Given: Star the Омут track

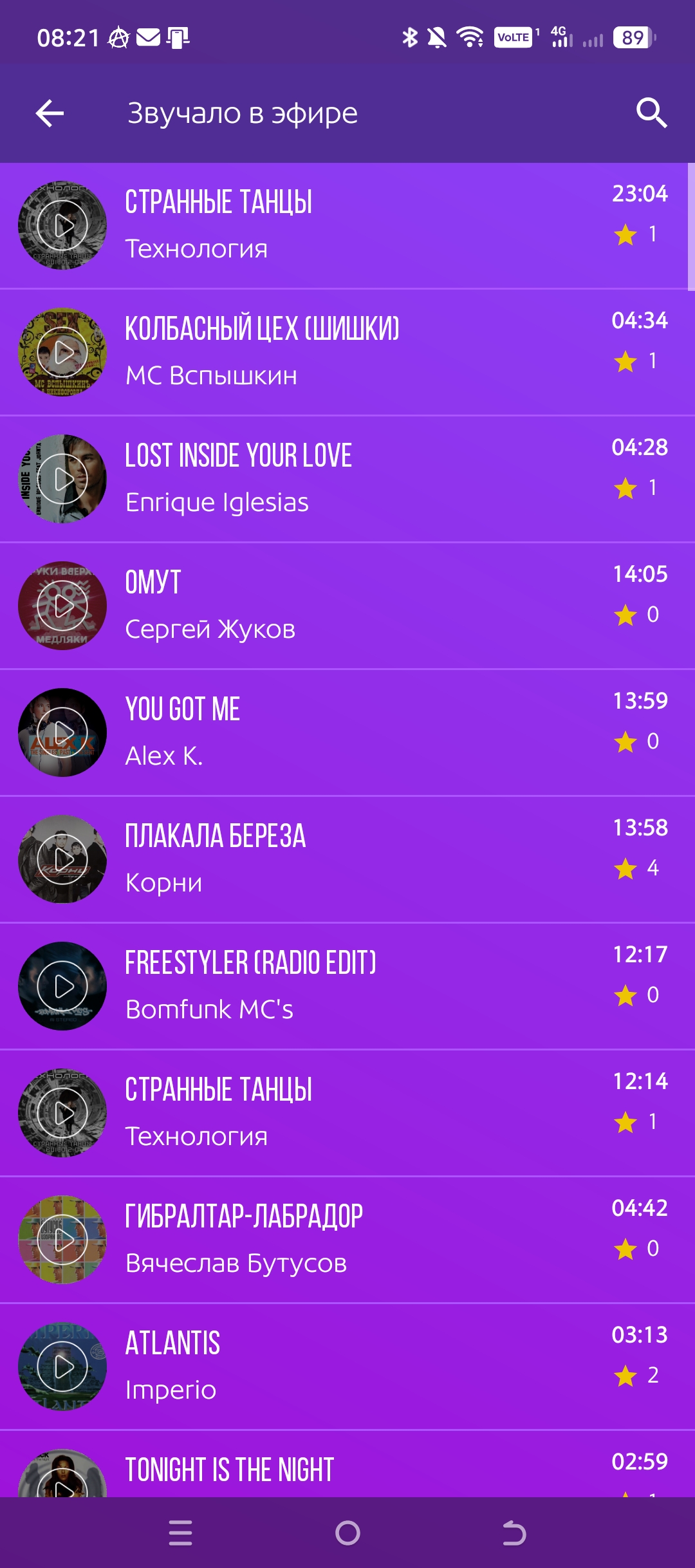Looking at the screenshot, I should [625, 615].
